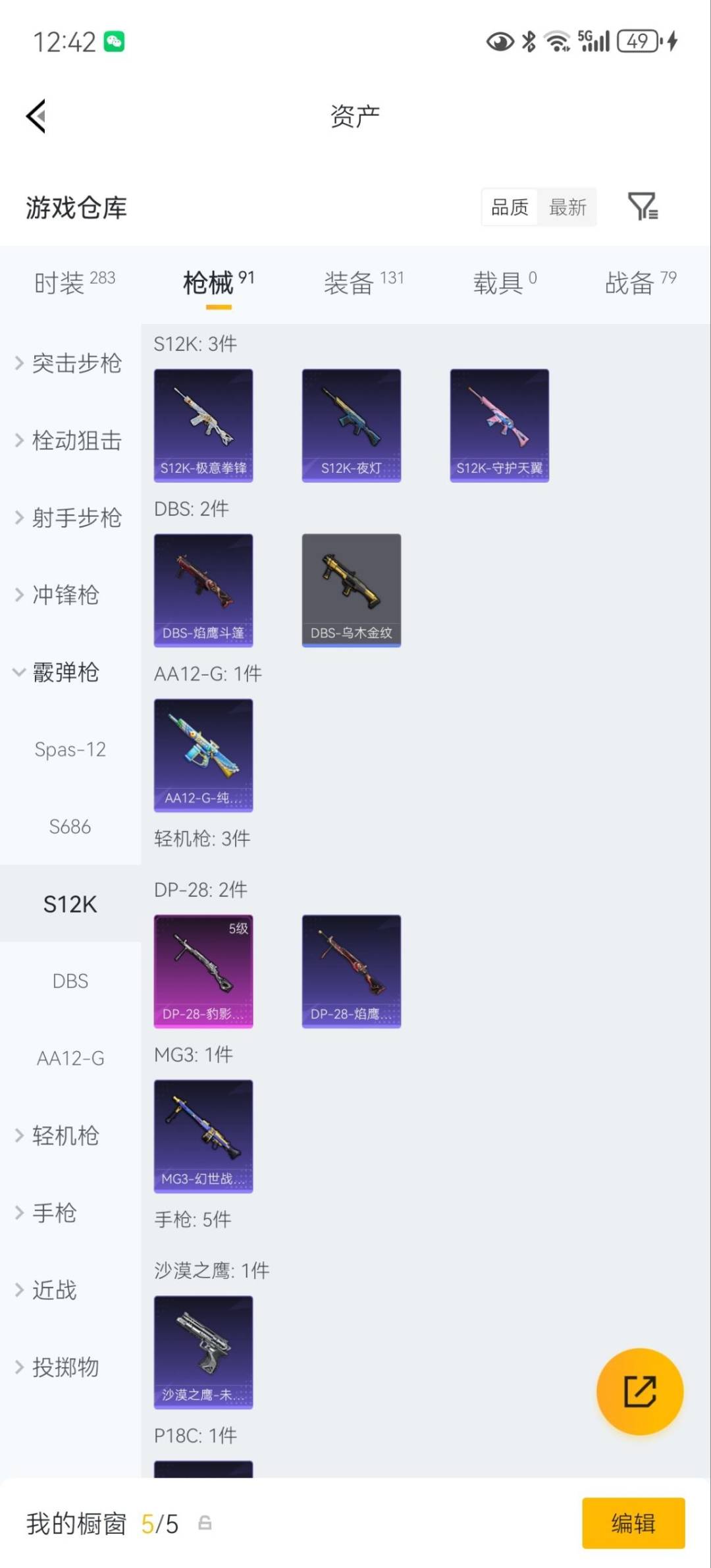This screenshot has height=1568, width=711.
Task: Collapse the 霰弹枪 category
Action: click(66, 672)
